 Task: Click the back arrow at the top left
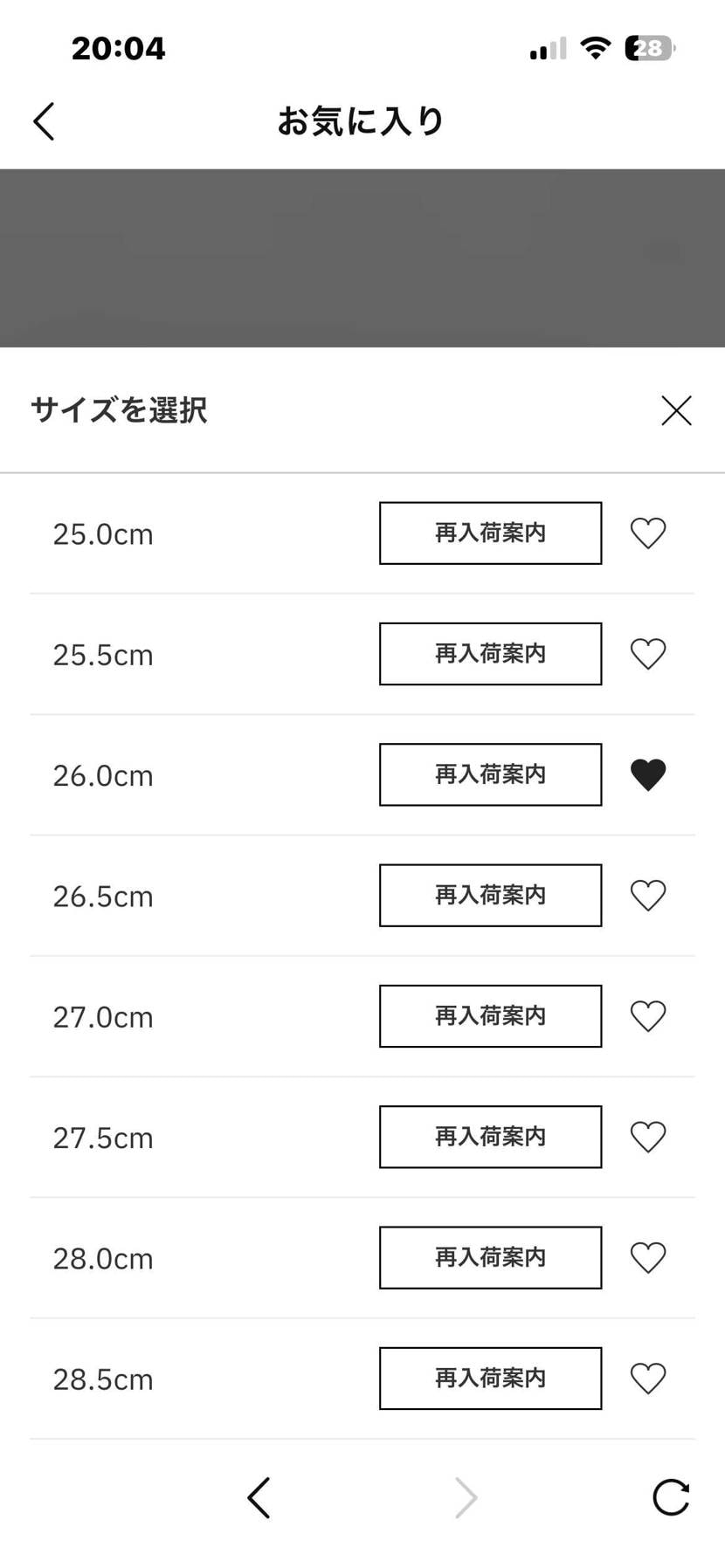tap(44, 121)
